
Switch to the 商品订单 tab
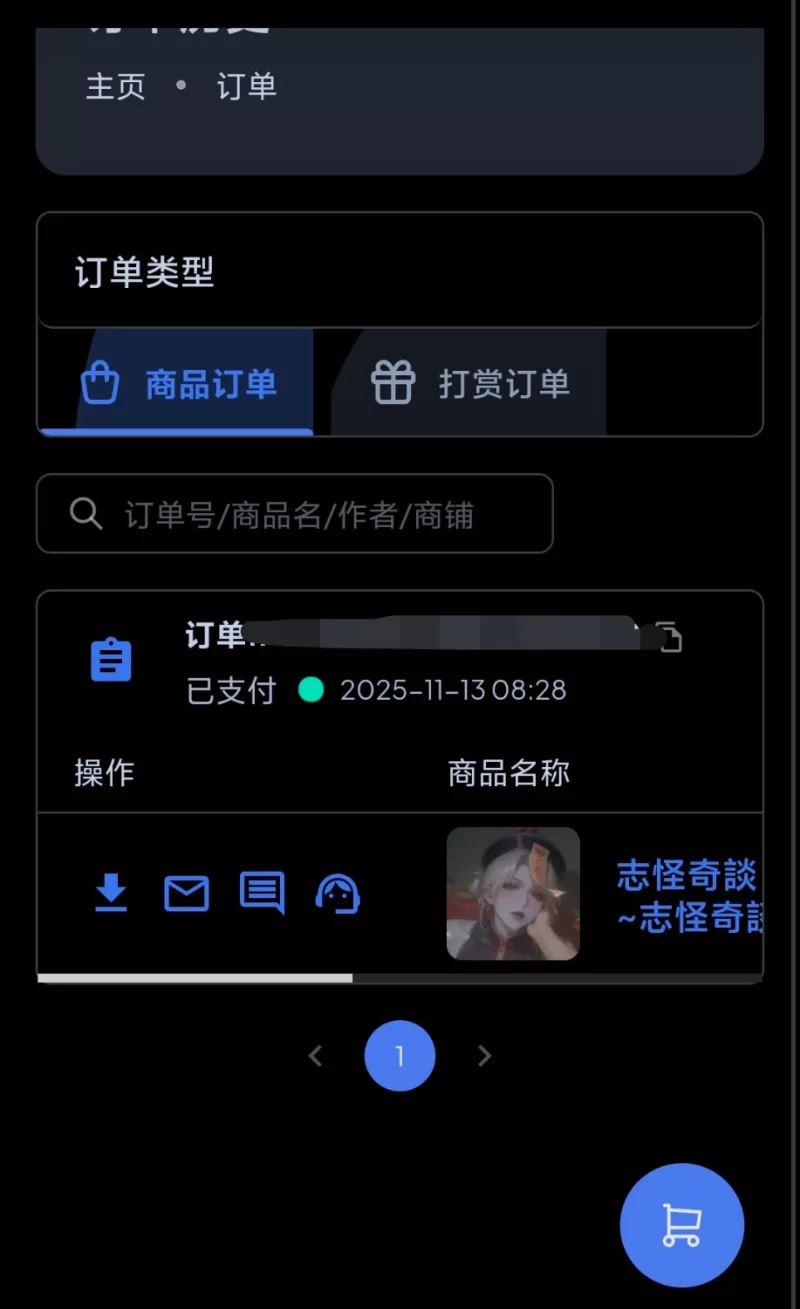[180, 384]
